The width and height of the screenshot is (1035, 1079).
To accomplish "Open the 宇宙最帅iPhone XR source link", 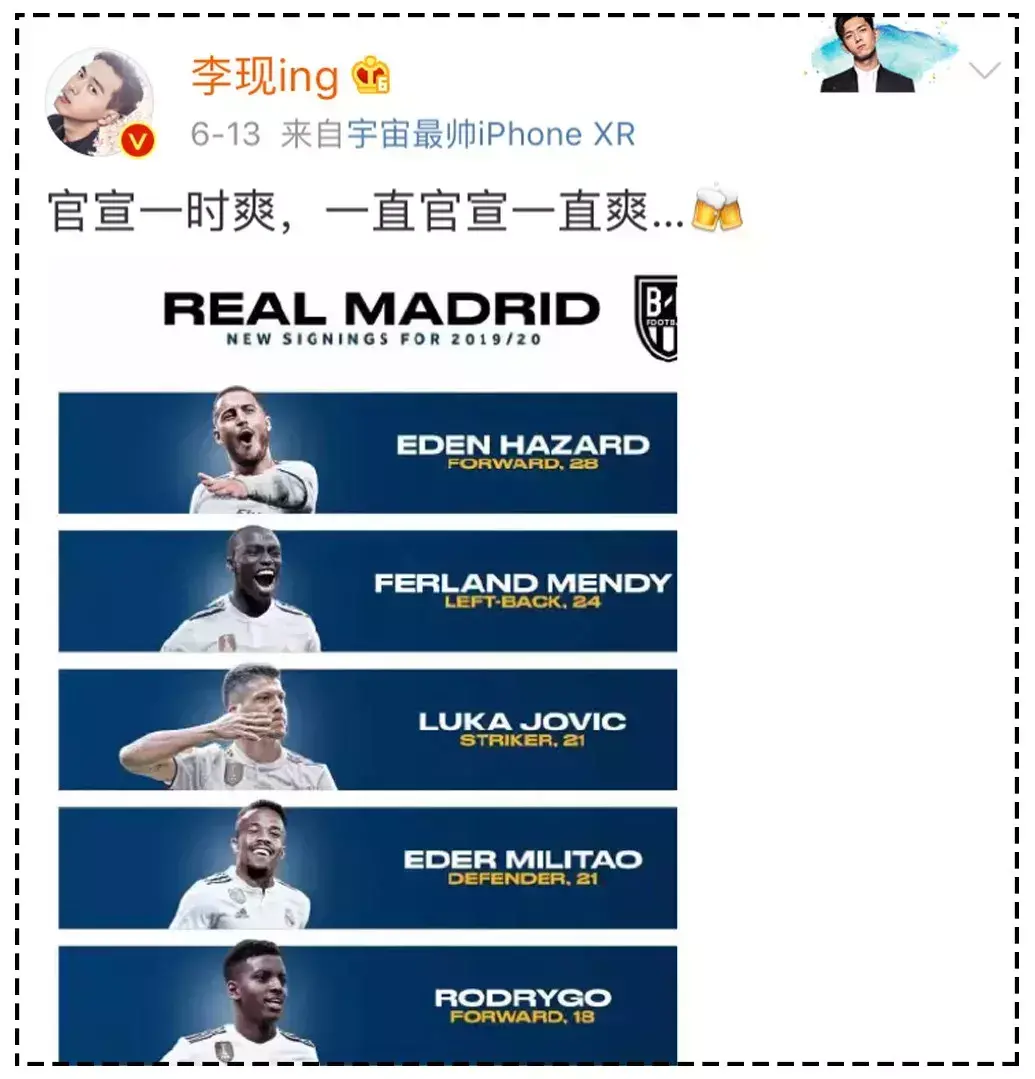I will coord(491,134).
